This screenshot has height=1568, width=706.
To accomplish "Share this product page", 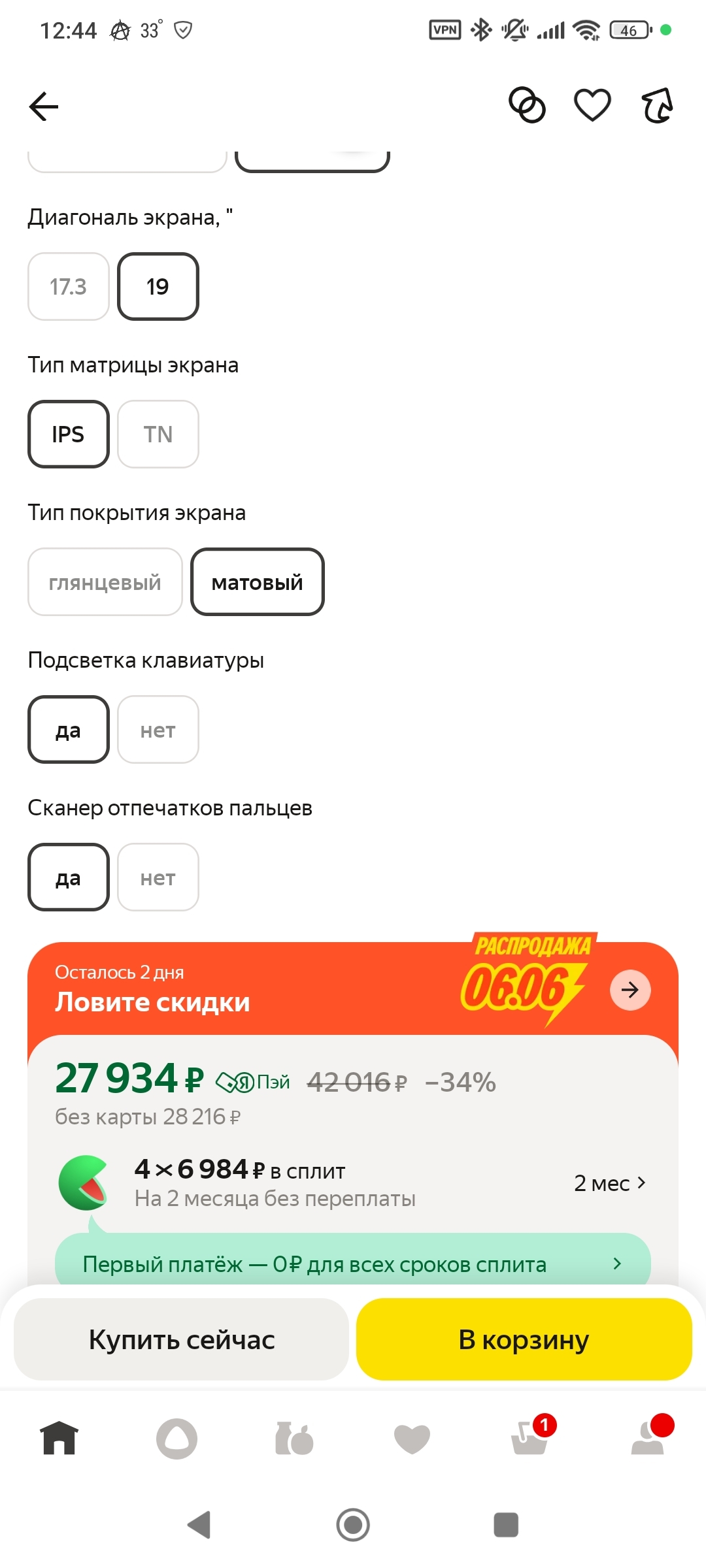I will click(657, 105).
